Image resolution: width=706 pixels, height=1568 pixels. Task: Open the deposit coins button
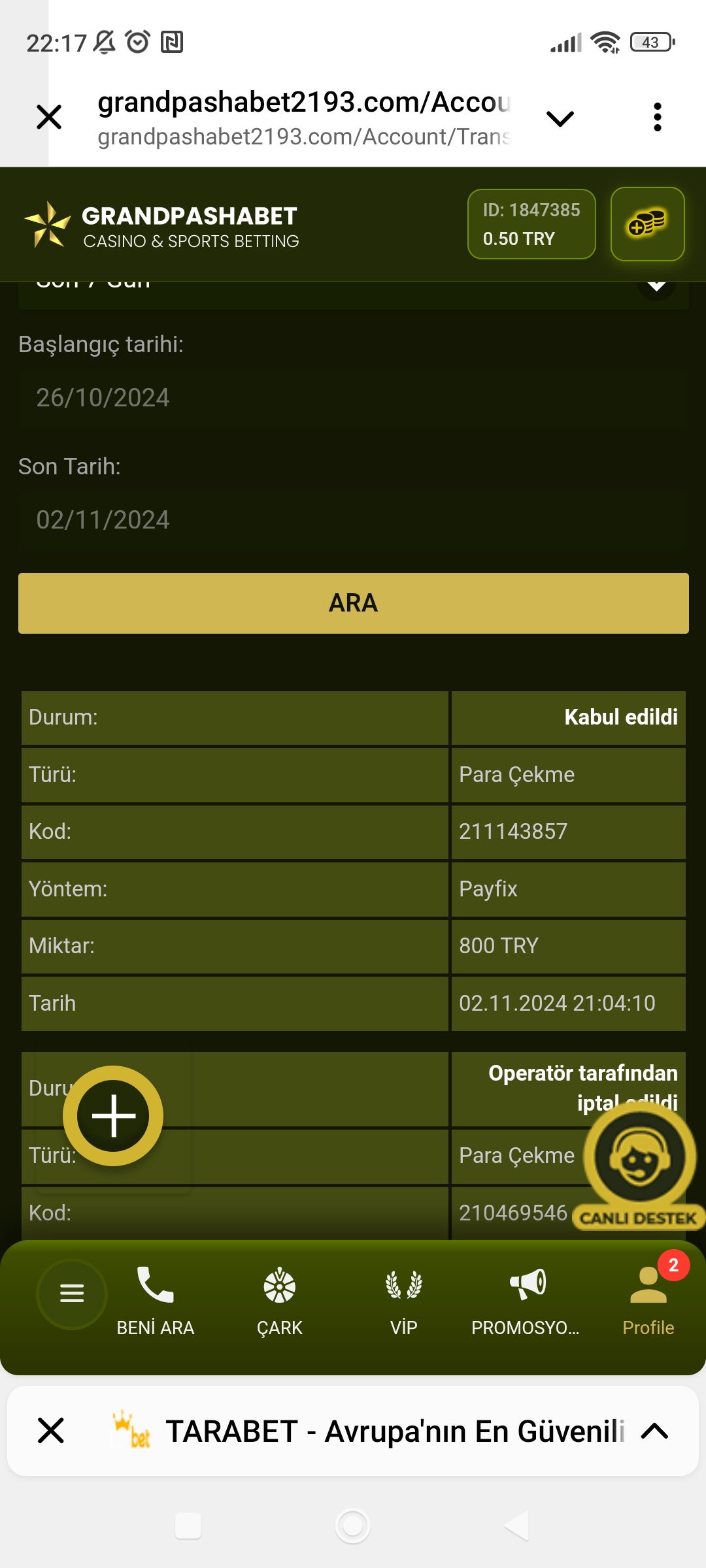[x=647, y=224]
